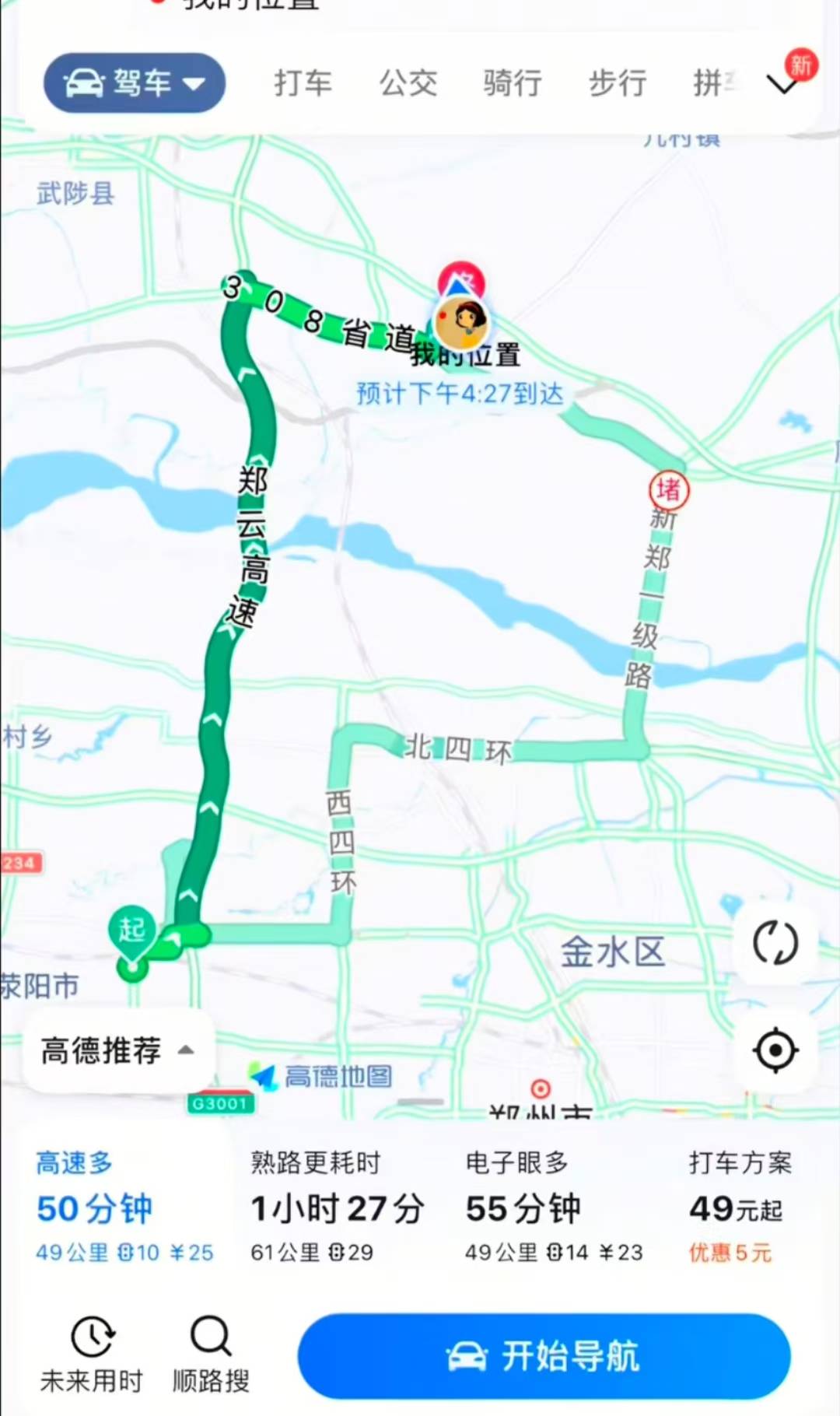Open 顺路搜 search along route
The width and height of the screenshot is (840, 1416).
(x=211, y=1355)
